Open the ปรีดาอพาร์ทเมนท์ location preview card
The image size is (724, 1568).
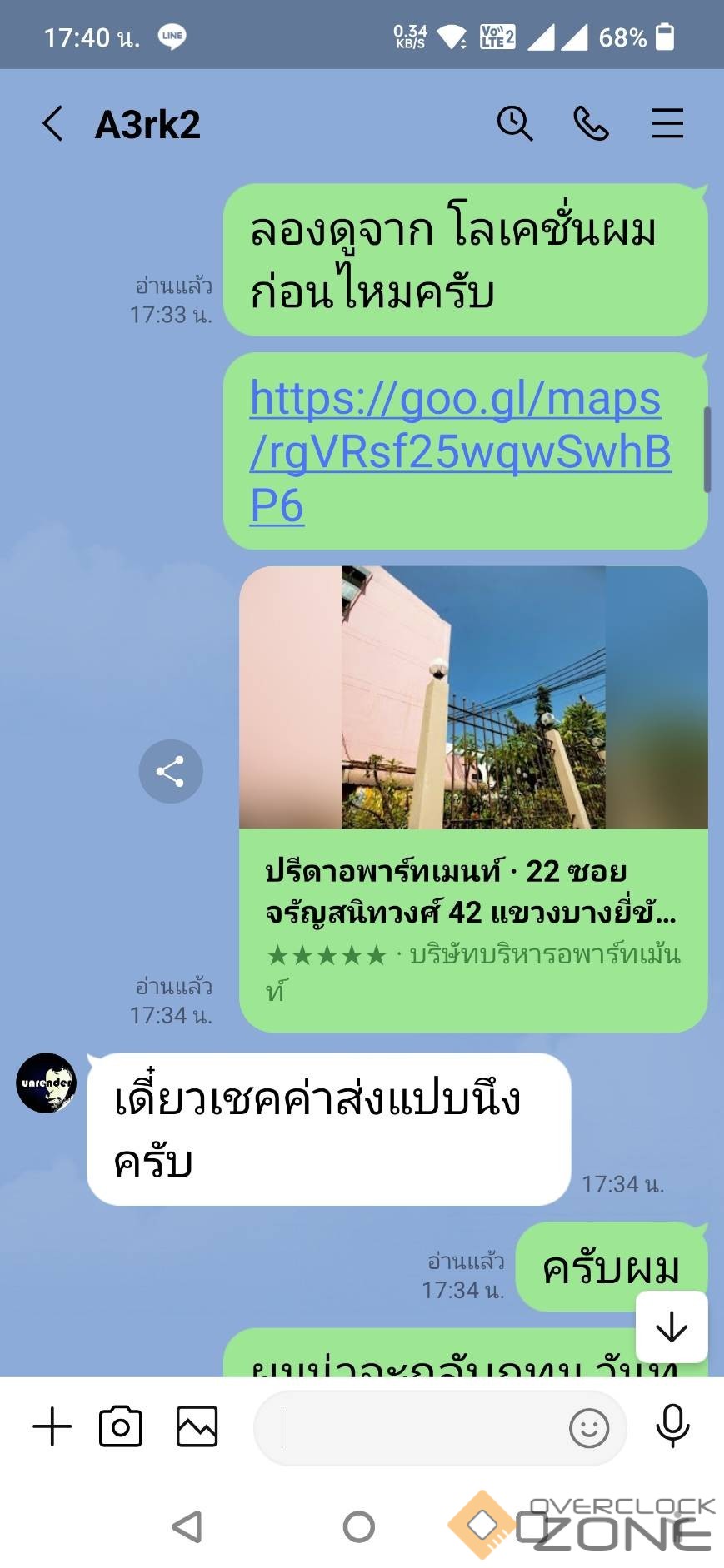pos(472,799)
